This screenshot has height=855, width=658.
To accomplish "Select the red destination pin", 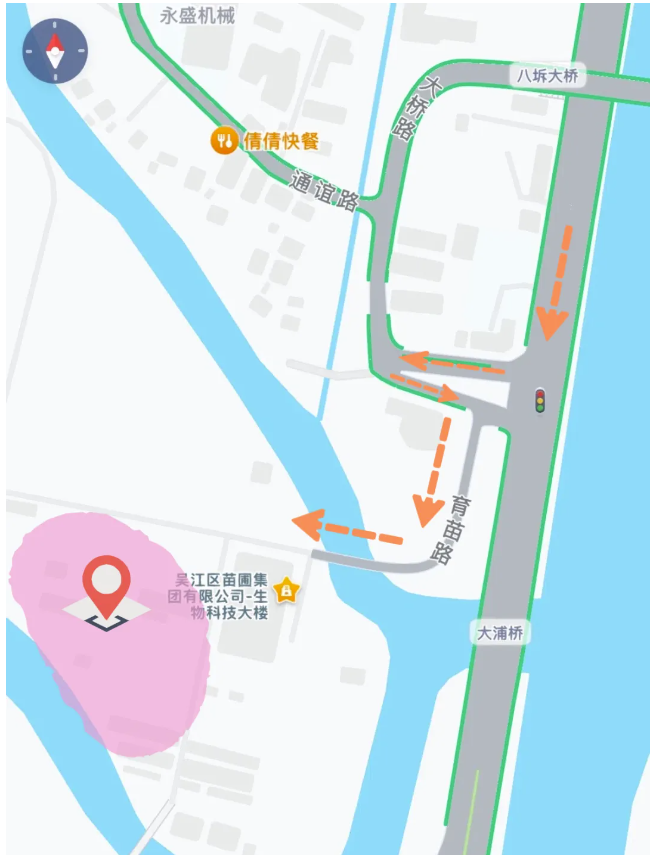I will (107, 587).
